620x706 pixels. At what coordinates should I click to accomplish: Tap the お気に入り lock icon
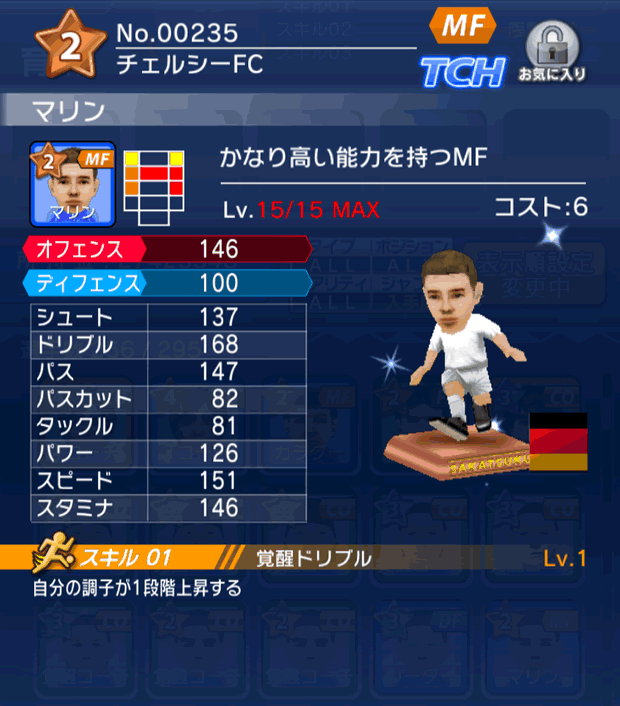coord(552,48)
